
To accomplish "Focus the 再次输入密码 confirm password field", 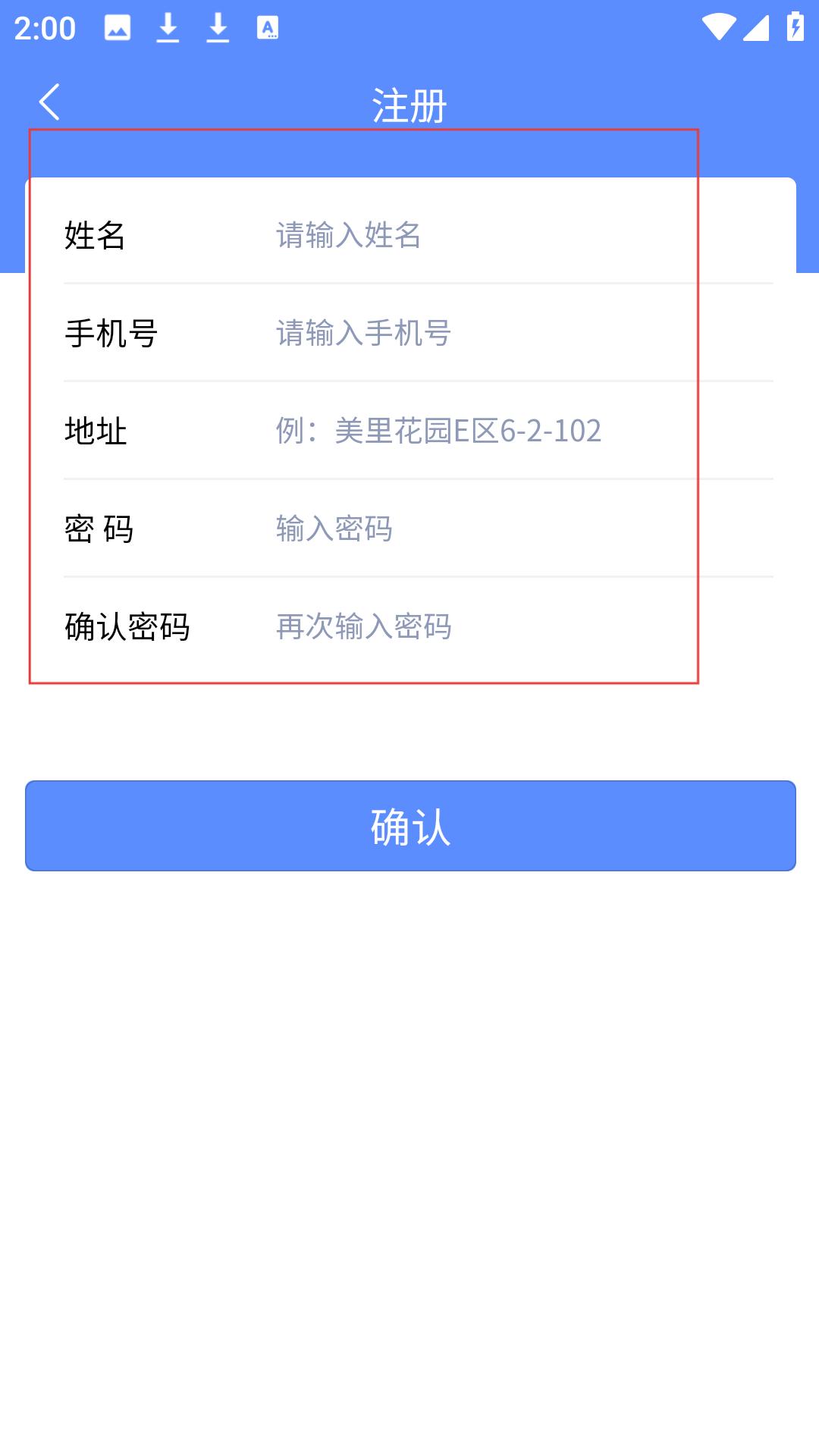I will point(524,626).
